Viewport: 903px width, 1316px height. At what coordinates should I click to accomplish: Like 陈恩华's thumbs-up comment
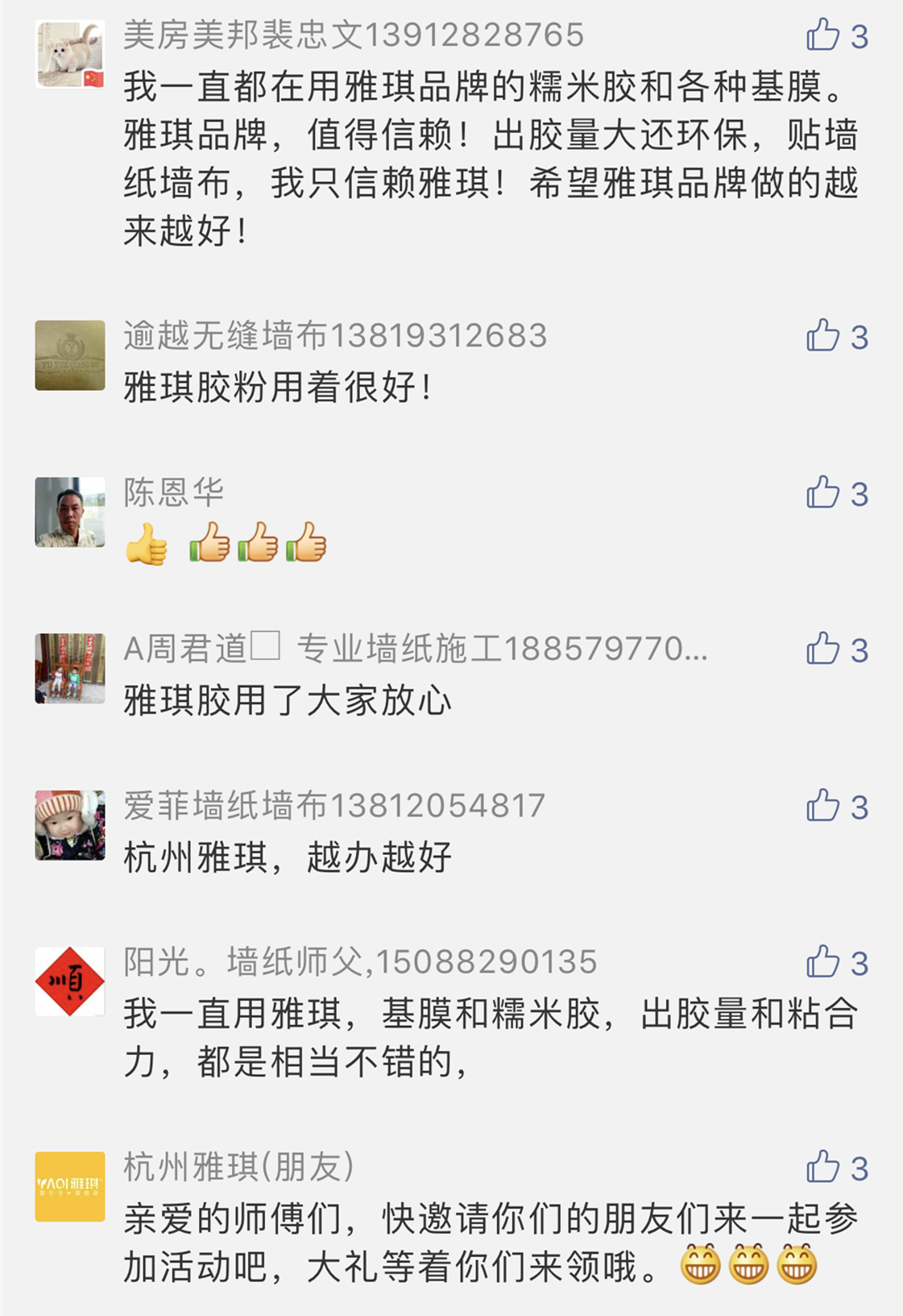tap(823, 493)
